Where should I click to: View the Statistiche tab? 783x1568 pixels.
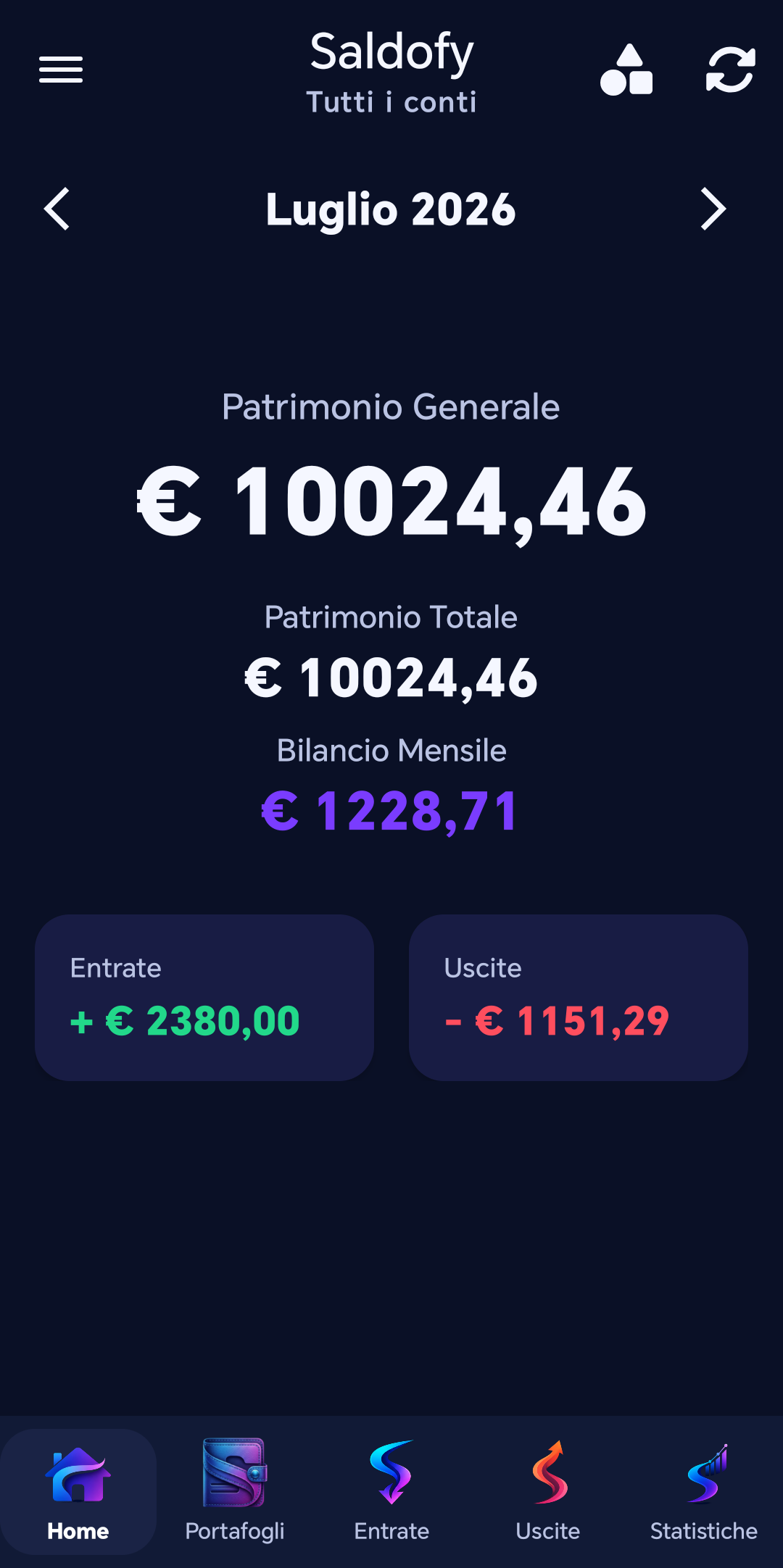(x=704, y=1492)
